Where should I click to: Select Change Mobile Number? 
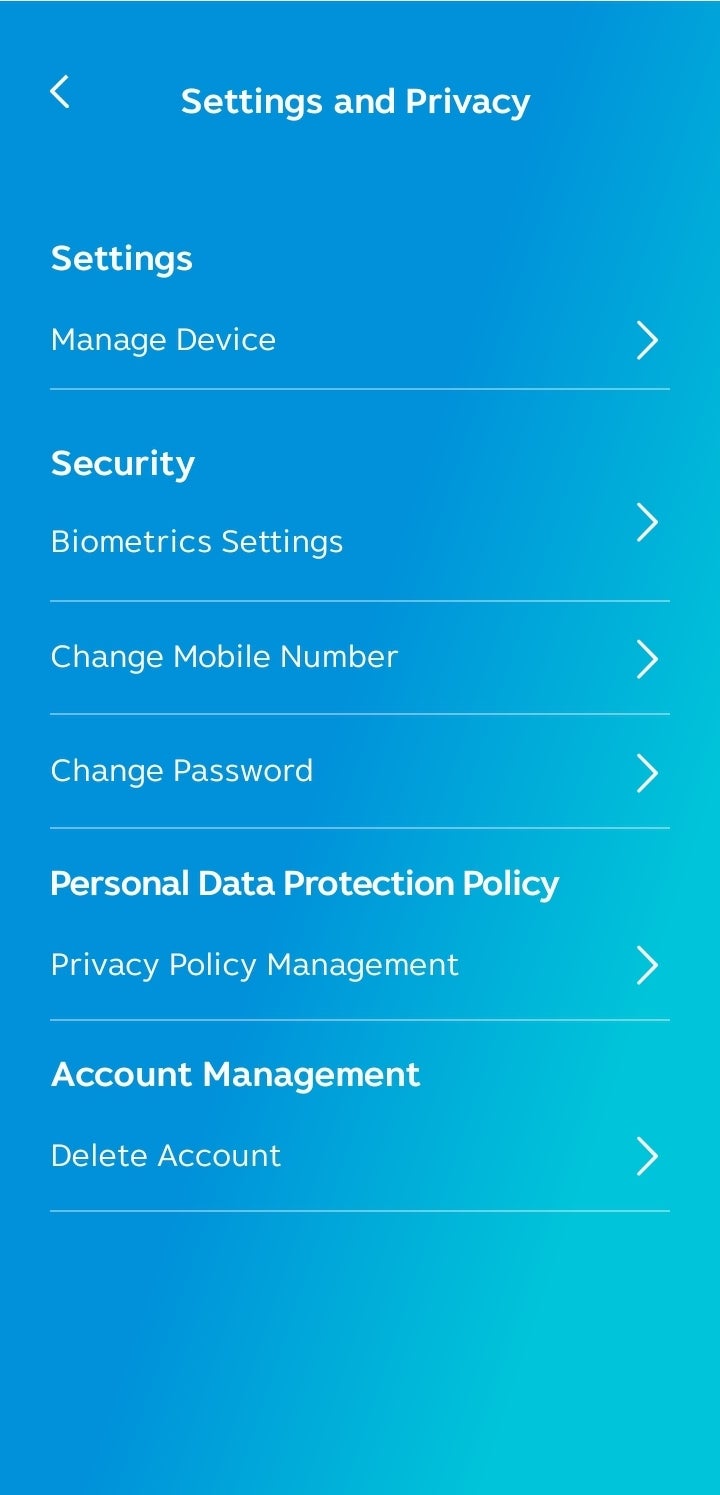pyautogui.click(x=359, y=657)
